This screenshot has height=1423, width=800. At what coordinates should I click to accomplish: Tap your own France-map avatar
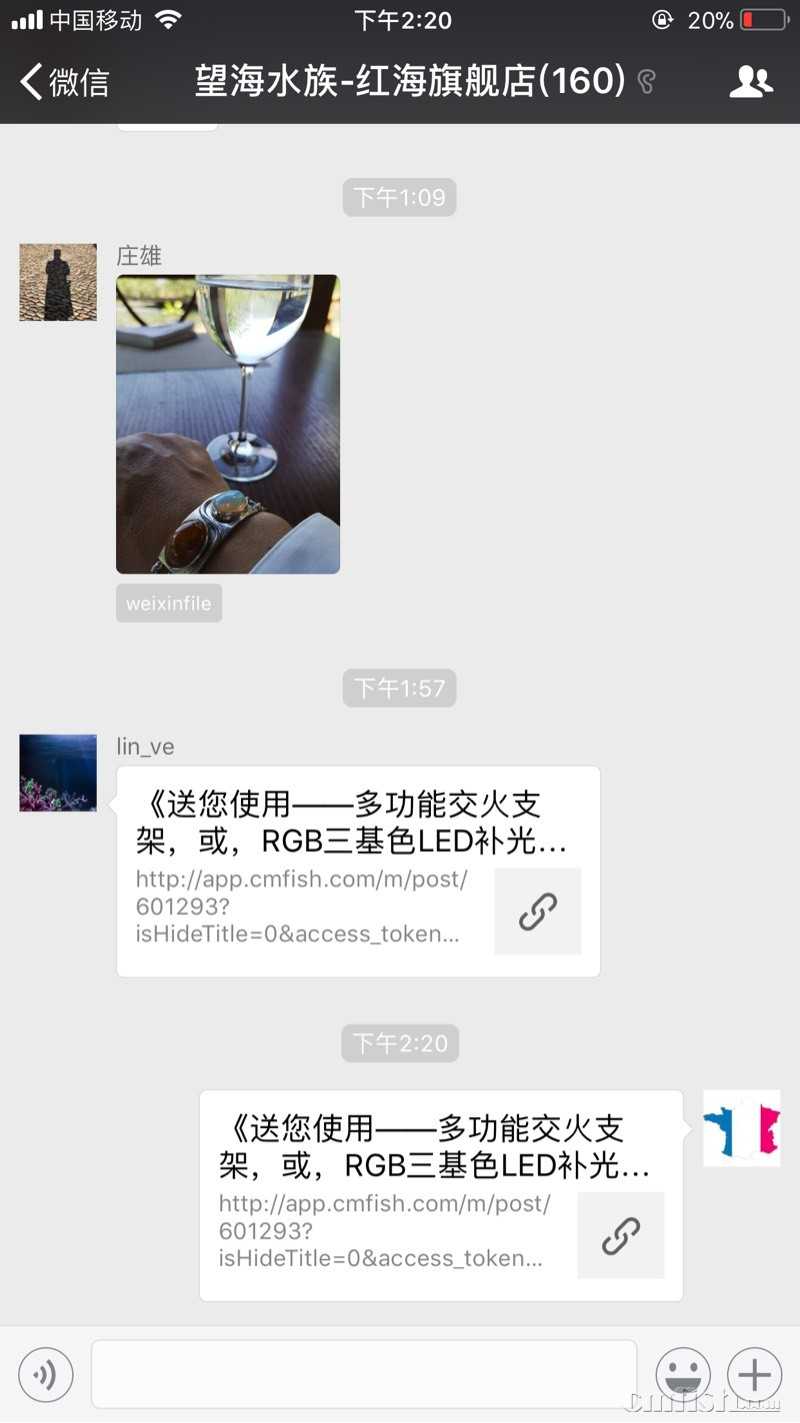coord(741,1129)
